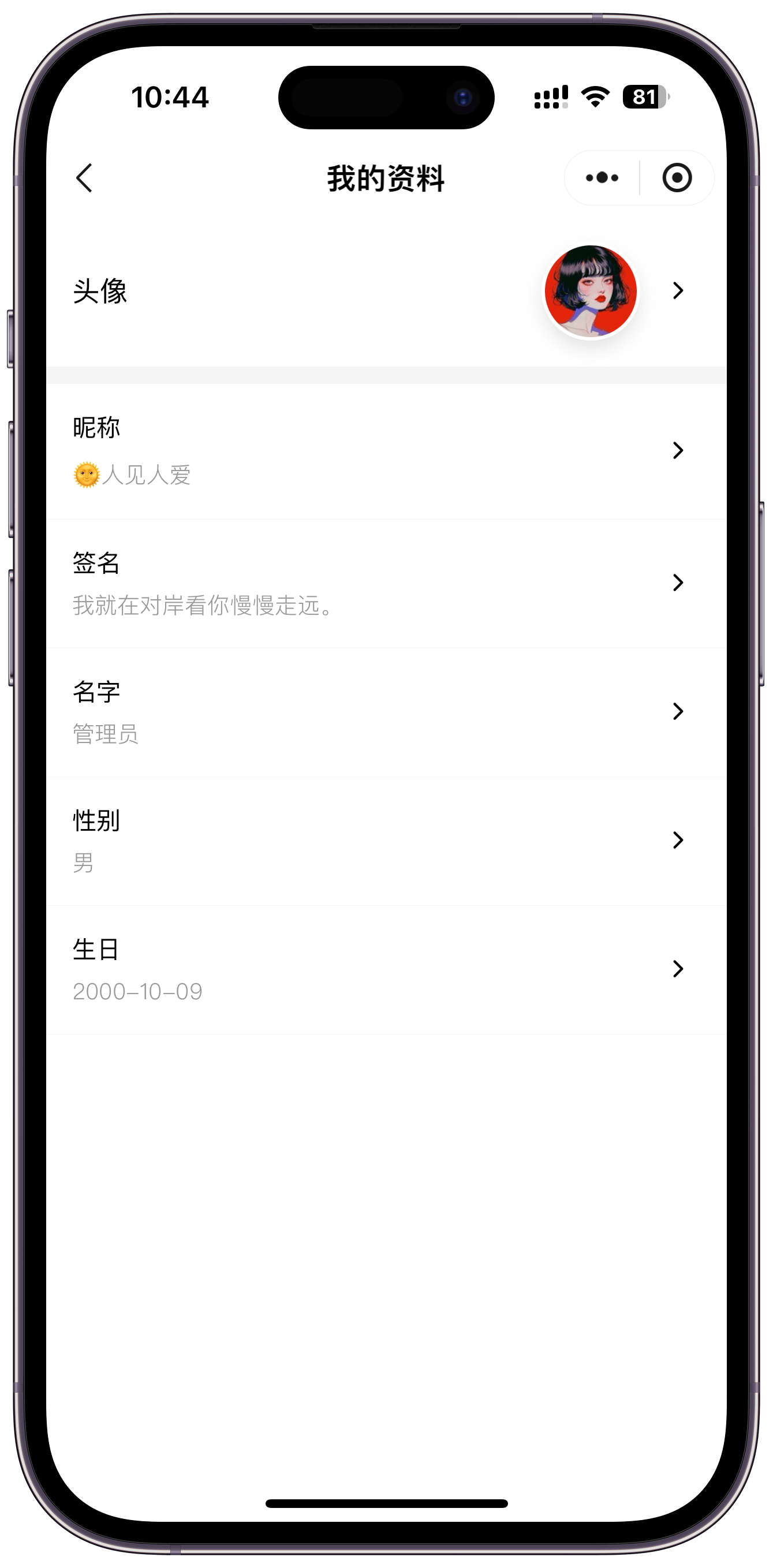Open the 头像 row to change avatar
Image resolution: width=773 pixels, height=1568 pixels.
pos(386,291)
